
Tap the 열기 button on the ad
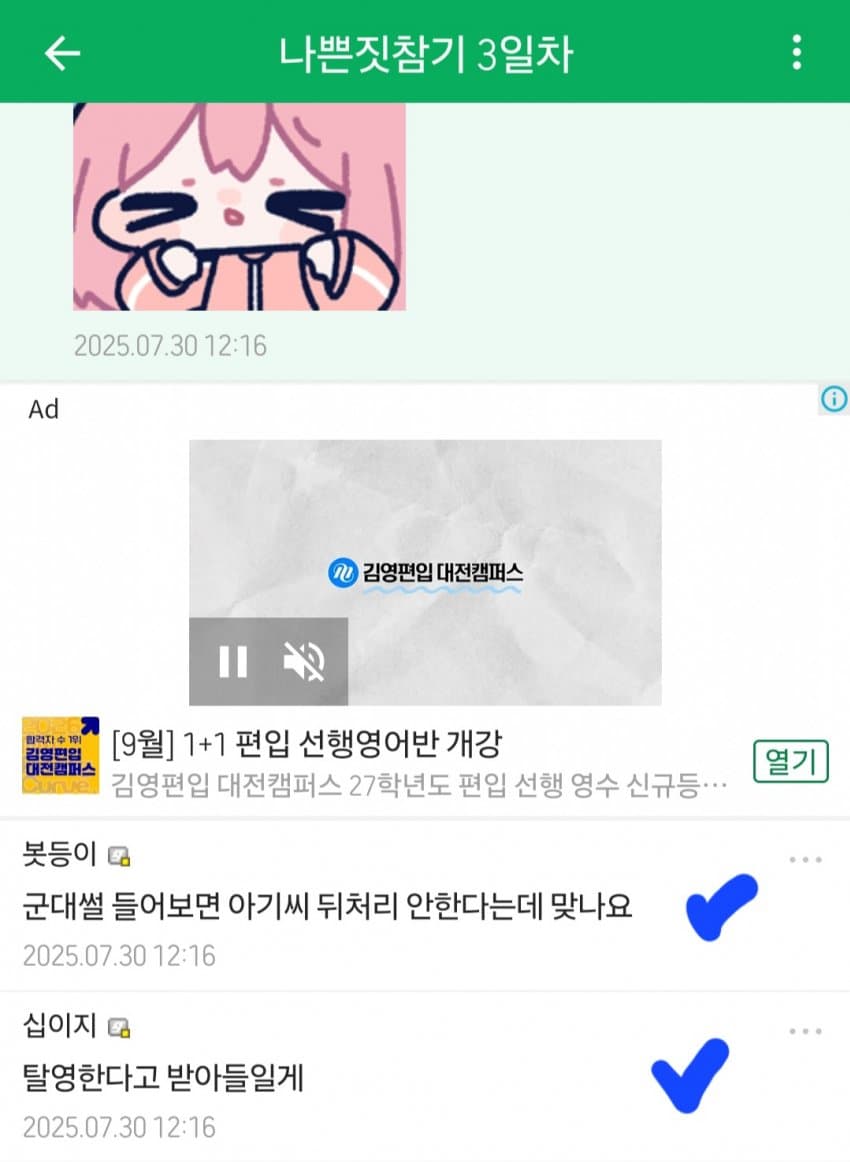point(790,763)
